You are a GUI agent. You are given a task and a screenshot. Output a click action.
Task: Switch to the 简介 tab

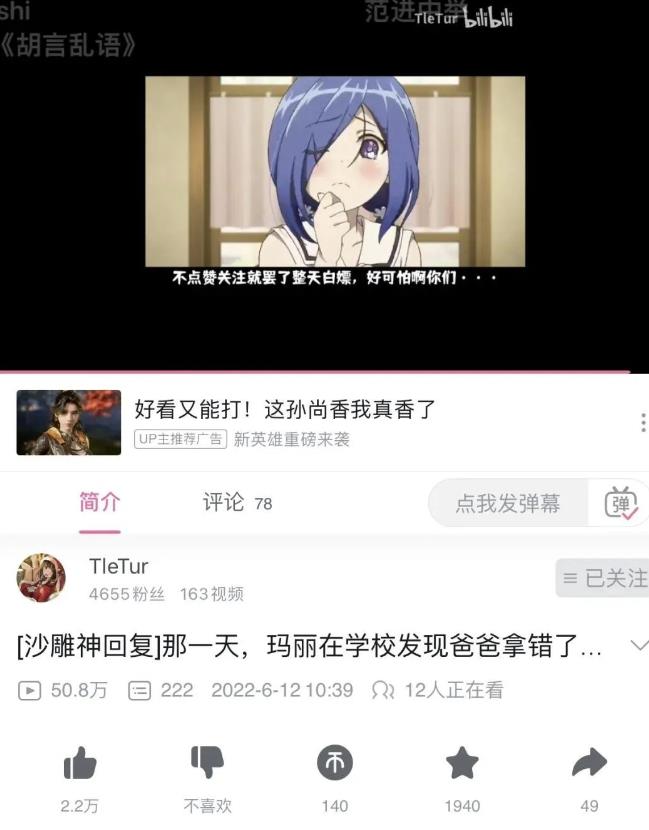pyautogui.click(x=100, y=503)
